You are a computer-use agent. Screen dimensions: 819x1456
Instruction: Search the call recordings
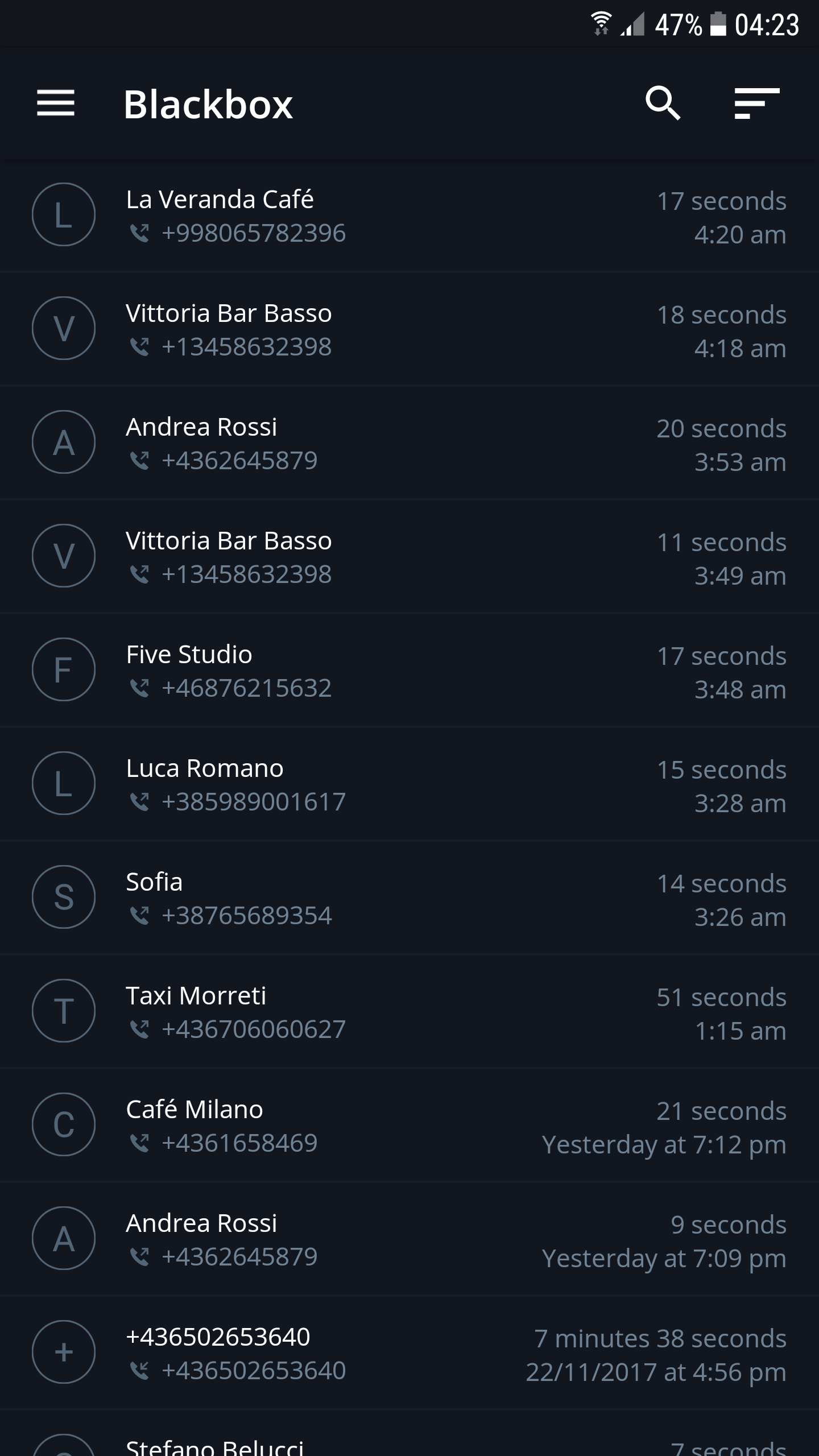[x=663, y=104]
